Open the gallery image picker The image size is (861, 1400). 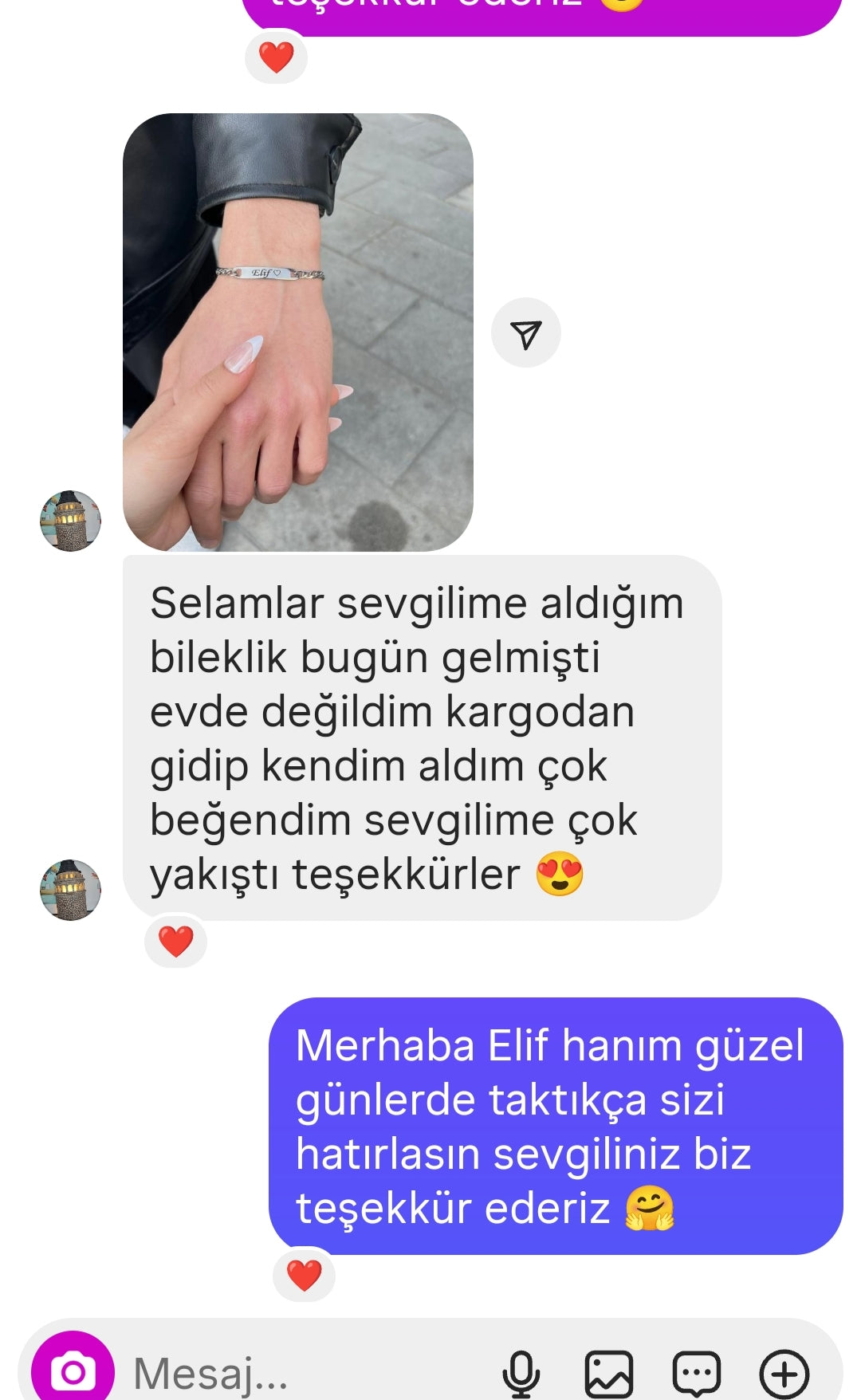(x=609, y=1373)
